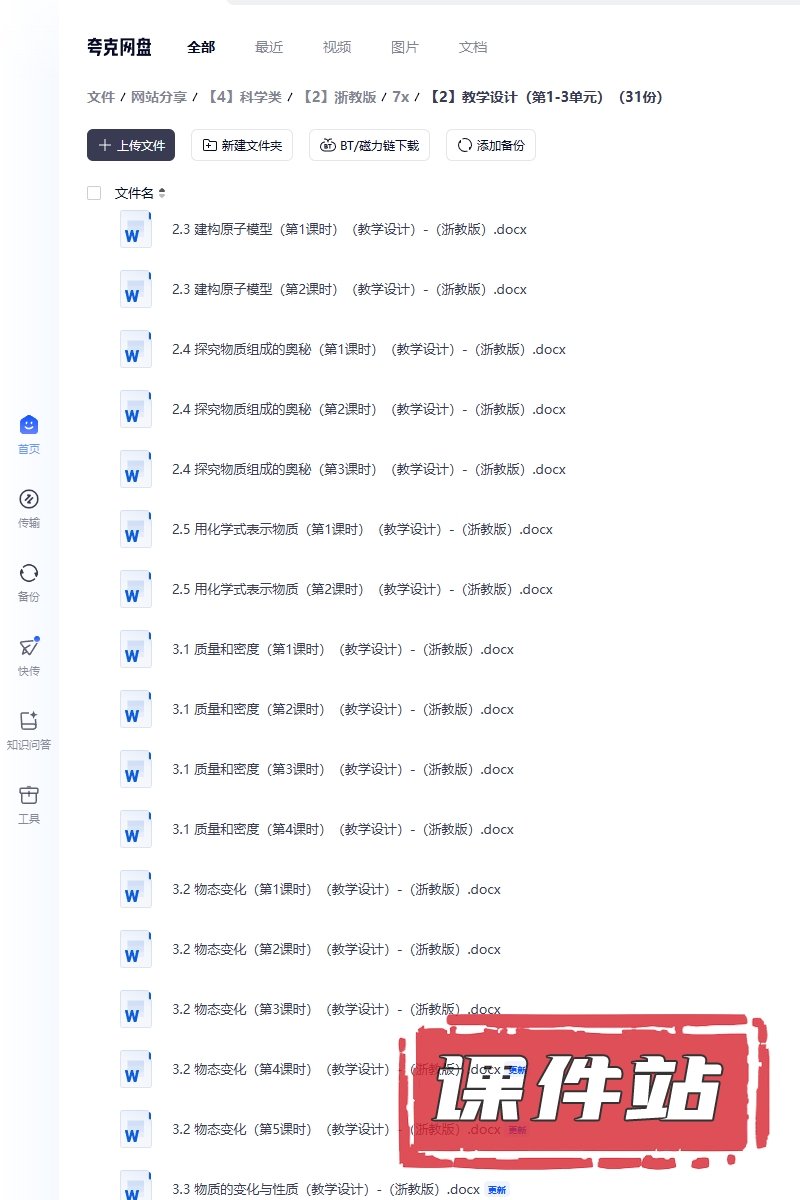Go to 网站分享 in the breadcrumb path
The height and width of the screenshot is (1200, 800).
[159, 97]
